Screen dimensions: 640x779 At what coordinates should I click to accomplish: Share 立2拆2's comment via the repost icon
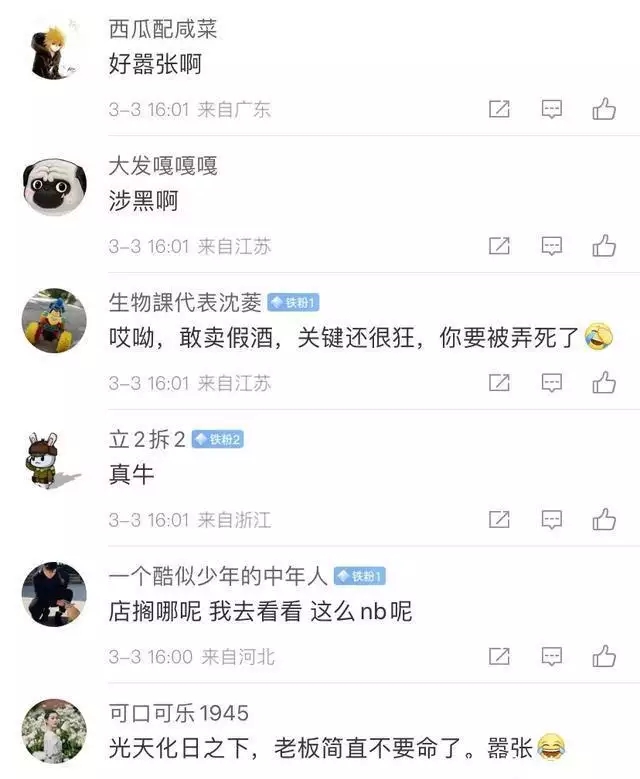[x=499, y=520]
